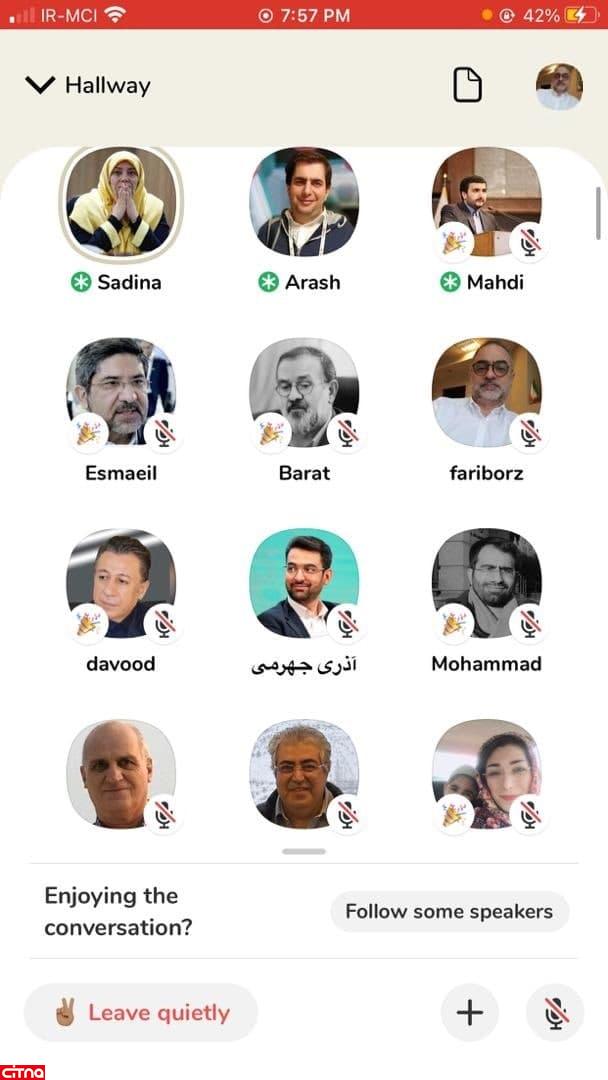Image resolution: width=608 pixels, height=1080 pixels.
Task: Open your profile picture at top right
Action: click(x=559, y=86)
